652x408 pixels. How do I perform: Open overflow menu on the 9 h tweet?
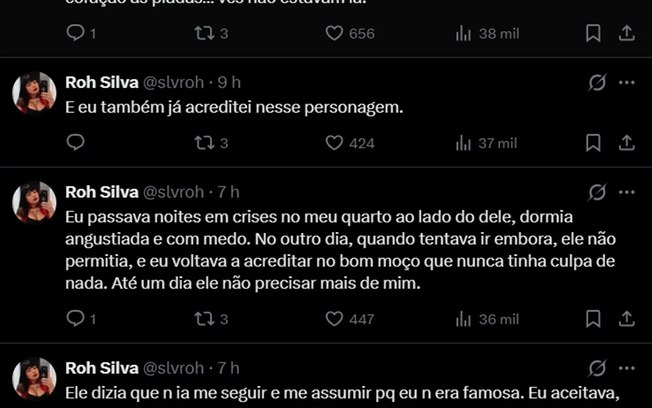(627, 82)
